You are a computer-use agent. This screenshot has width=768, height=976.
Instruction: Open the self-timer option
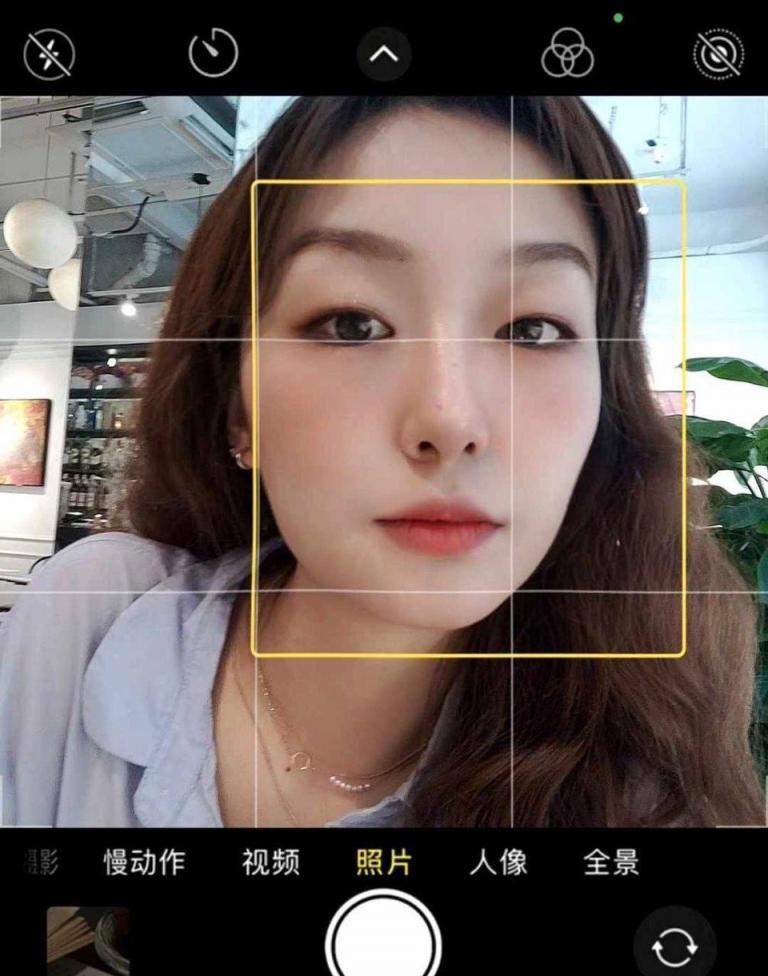tap(214, 54)
